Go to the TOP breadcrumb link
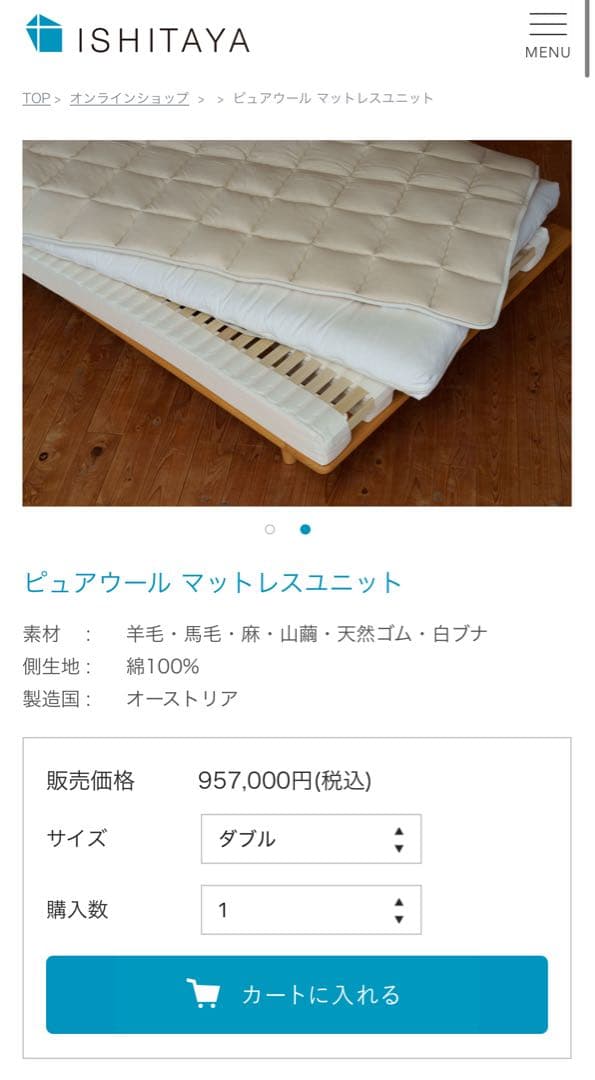595x1080 pixels. (x=36, y=98)
